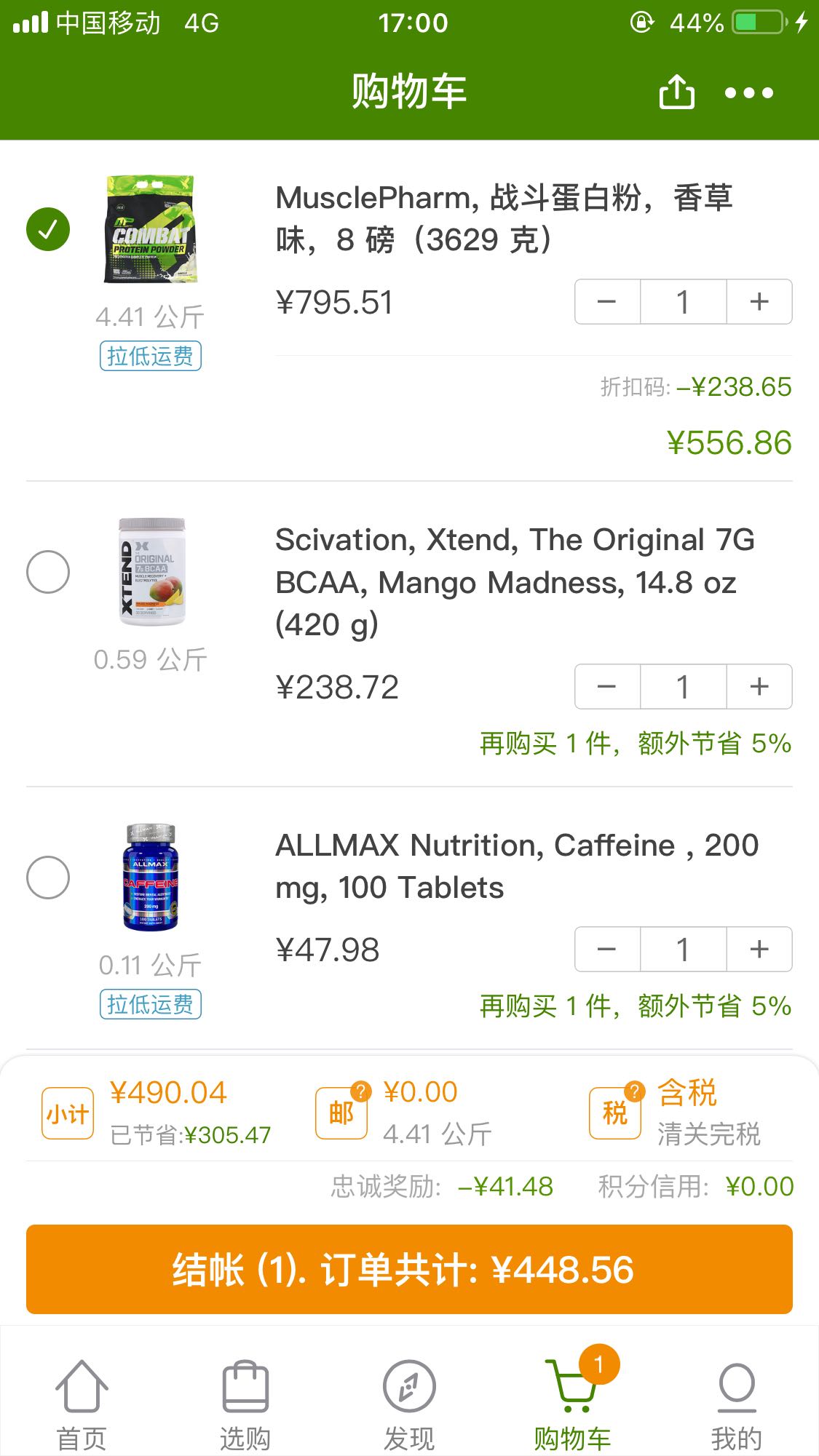Select the ALLMAX Caffeine item
Viewport: 819px width, 1456px height.
(x=48, y=877)
